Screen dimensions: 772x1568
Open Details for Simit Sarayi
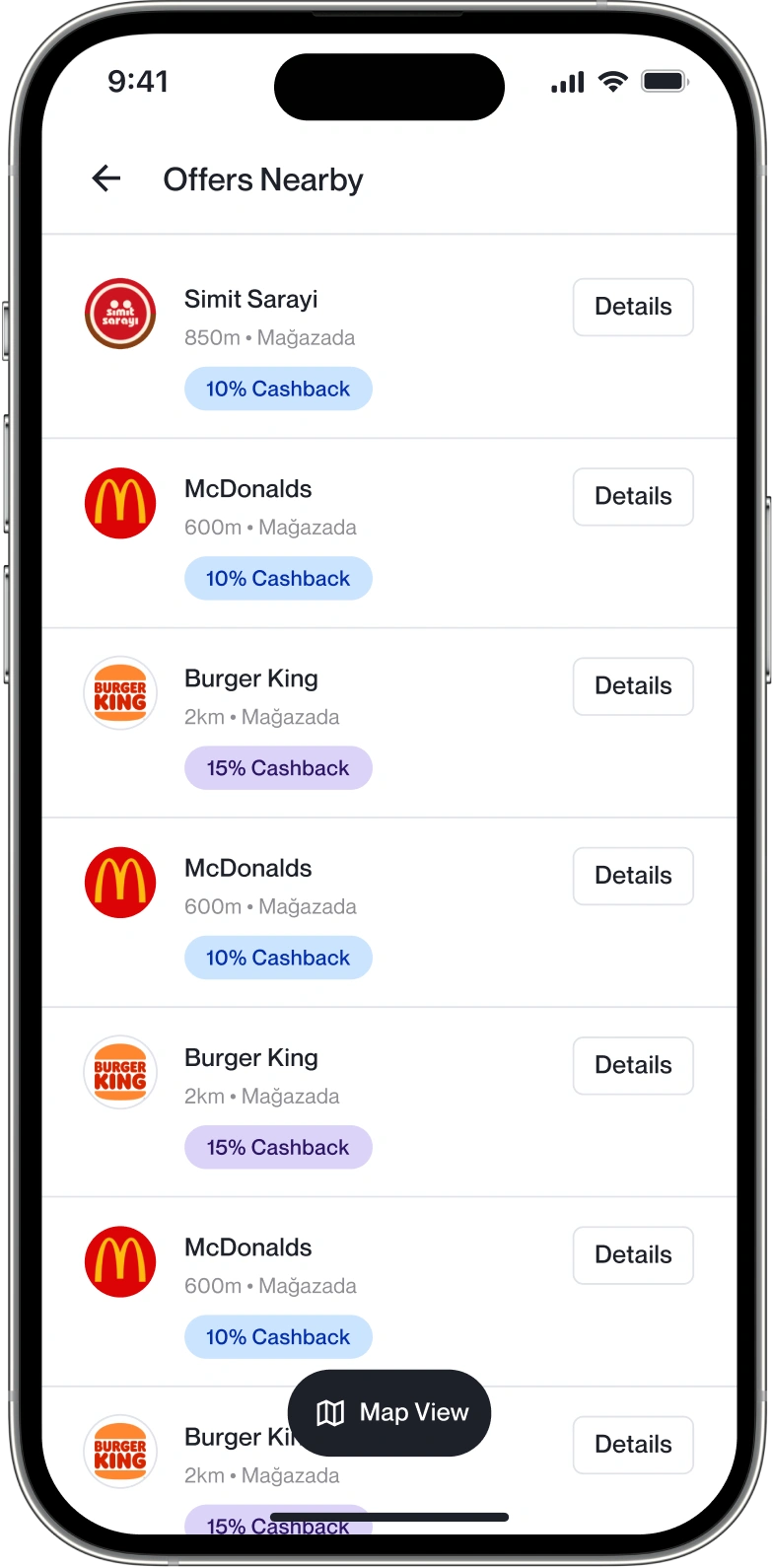(633, 307)
